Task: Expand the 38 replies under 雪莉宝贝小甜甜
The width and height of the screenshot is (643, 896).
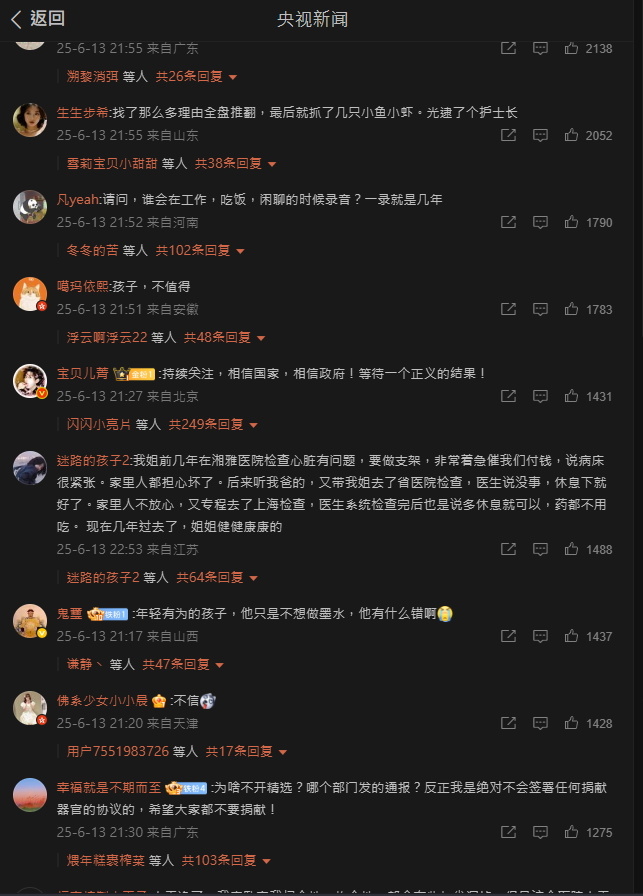Action: pos(235,163)
